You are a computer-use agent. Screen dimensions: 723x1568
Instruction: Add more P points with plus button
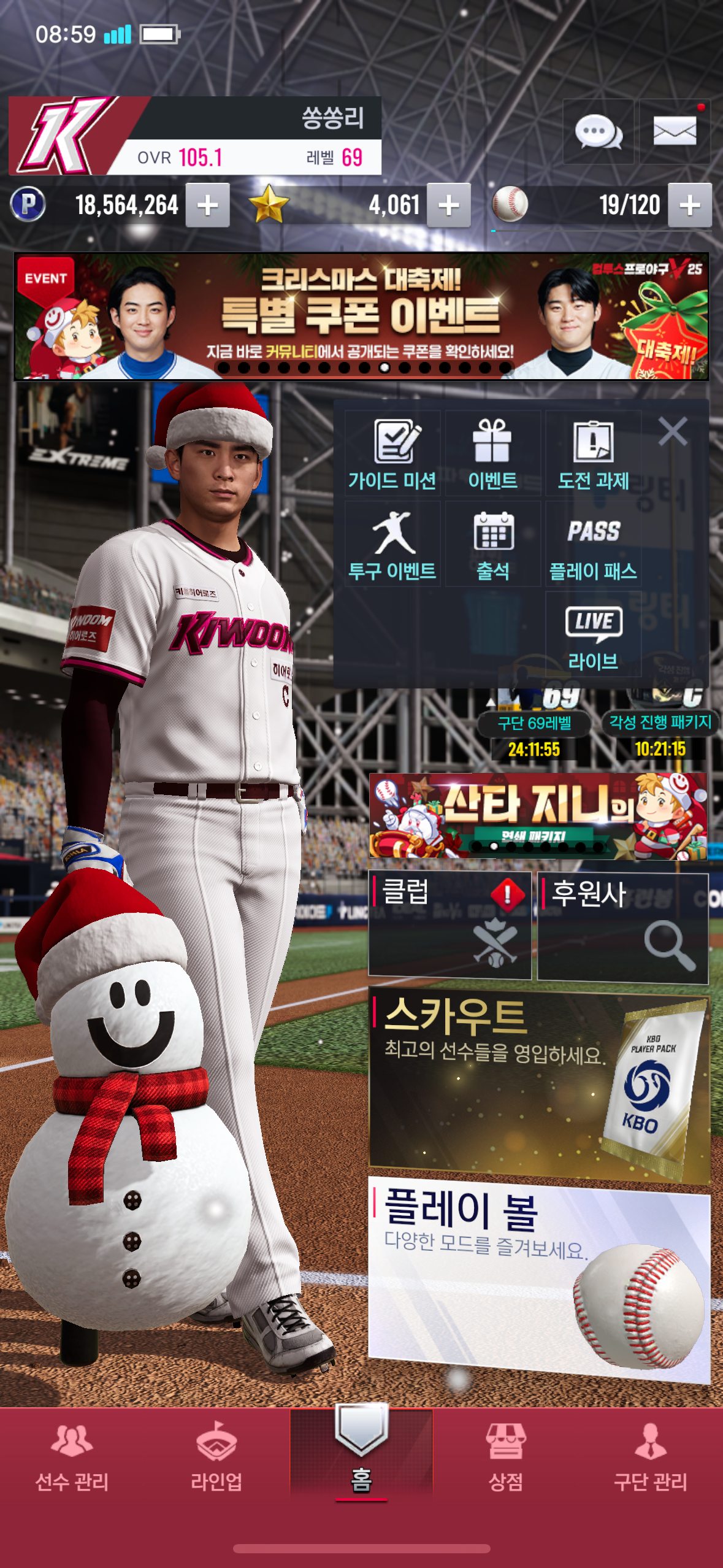208,206
